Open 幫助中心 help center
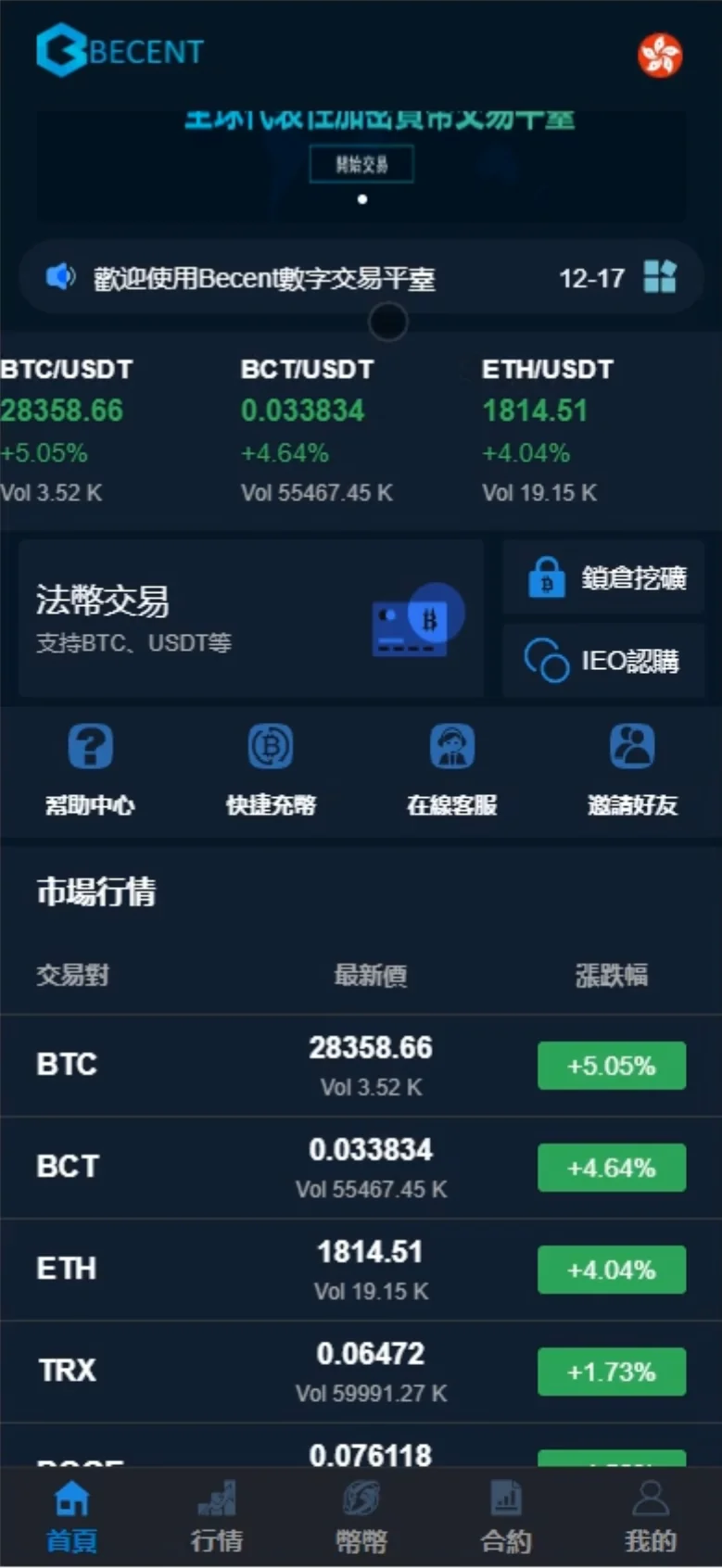This screenshot has width=722, height=1568. [x=90, y=769]
